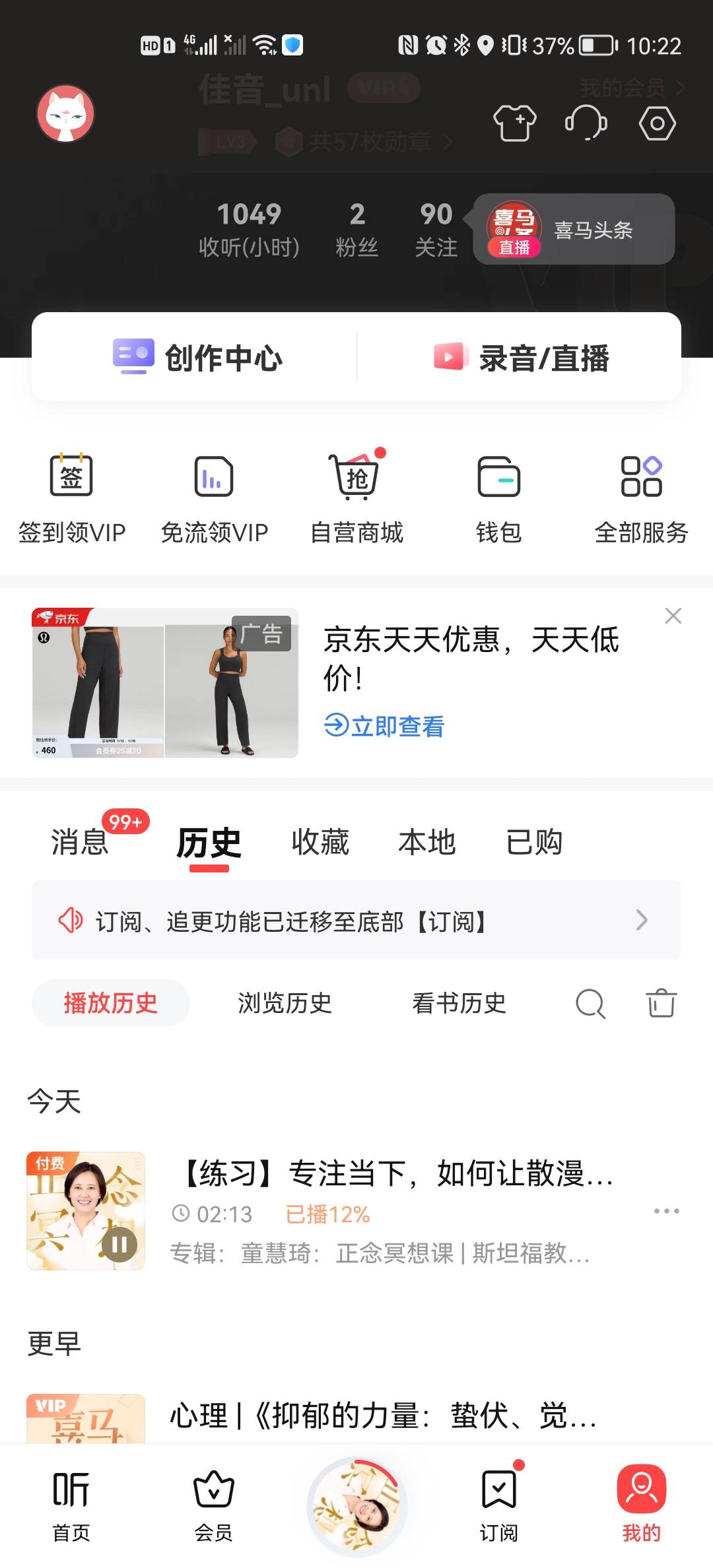Switch to the 已购 tab
This screenshot has height=1568, width=713.
(x=535, y=843)
